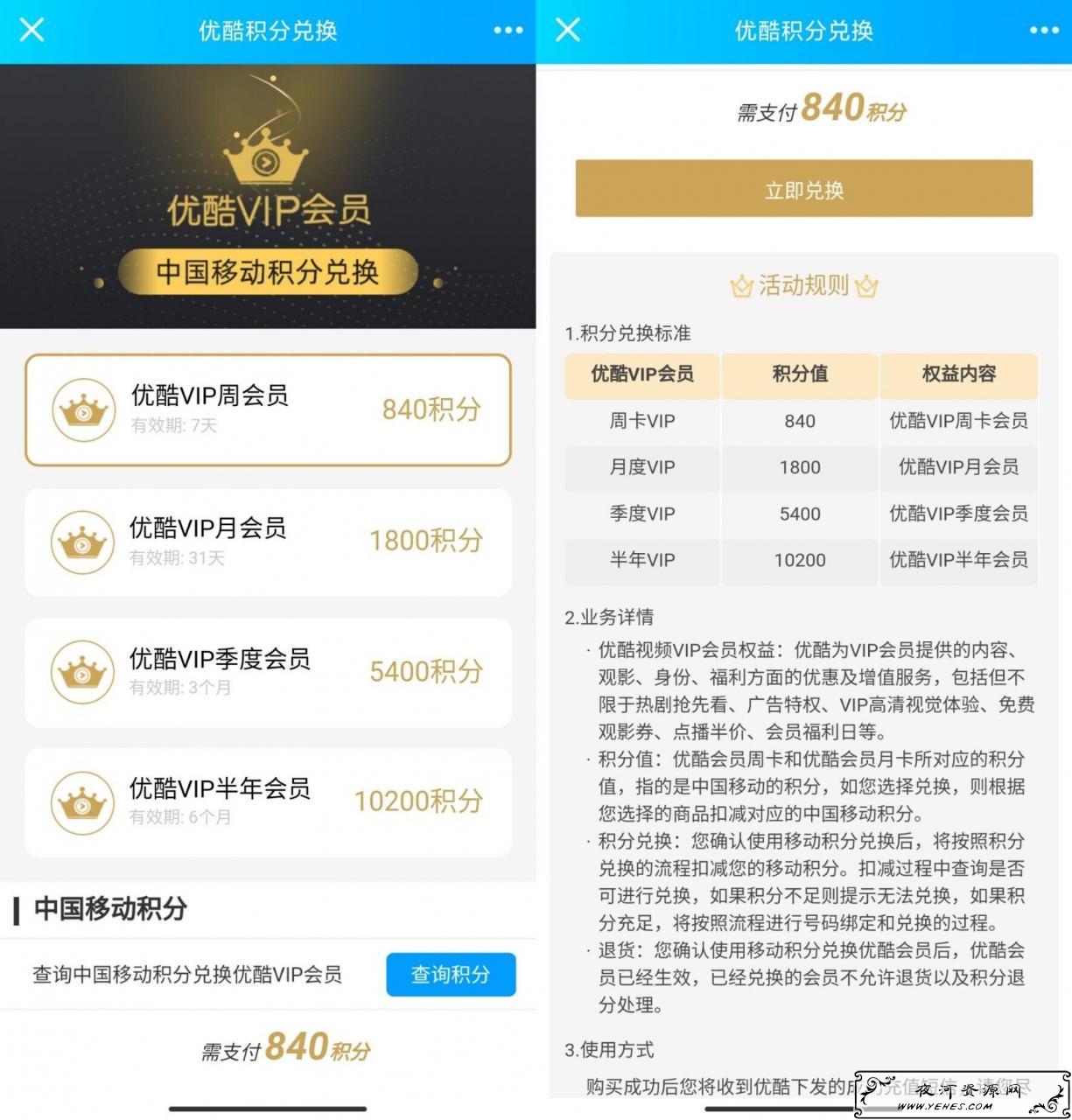Image resolution: width=1072 pixels, height=1120 pixels.
Task: Pick the 优酷VIP季度会员 5400积分 card
Action: pos(268,672)
